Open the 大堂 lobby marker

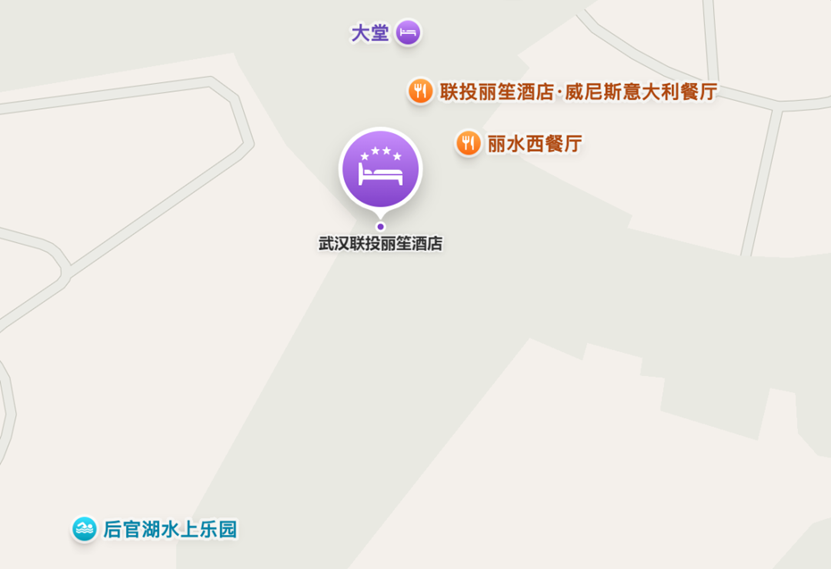[407, 33]
